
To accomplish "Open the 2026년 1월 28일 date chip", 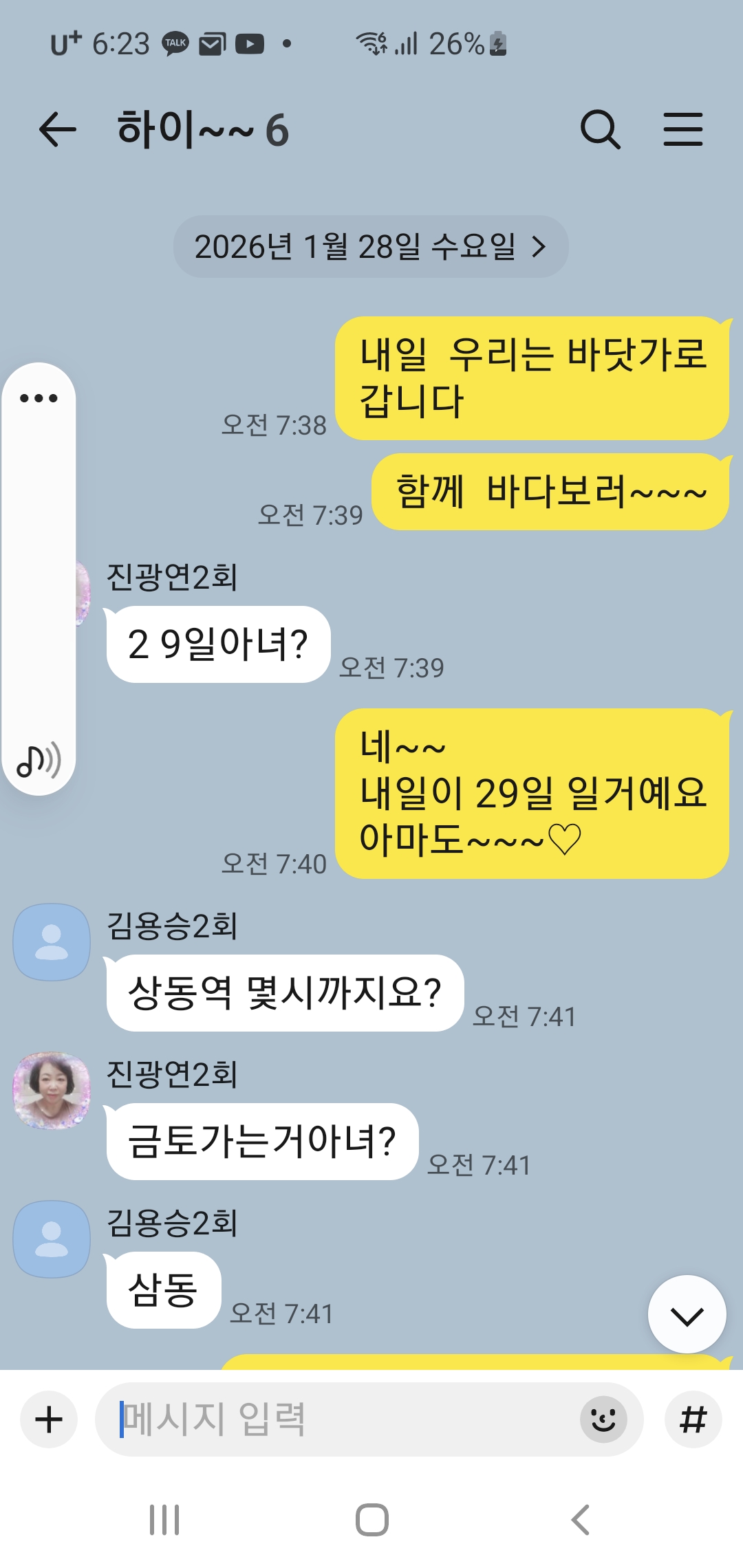I will [371, 247].
